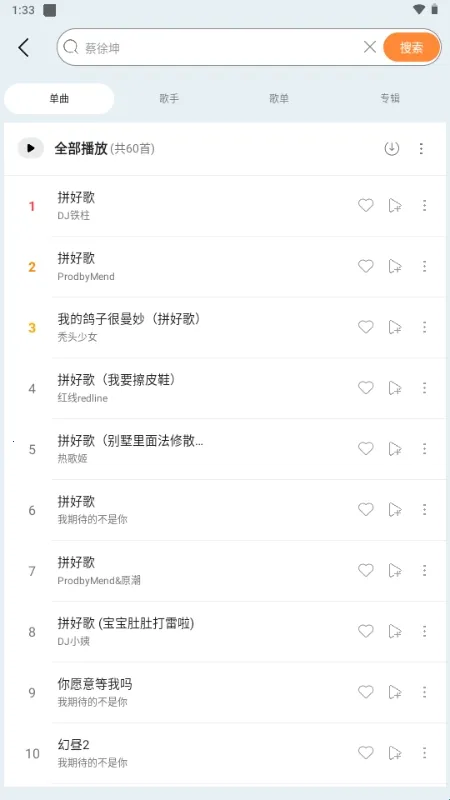Download all songs with the download icon
This screenshot has width=450, height=800.
(391, 148)
